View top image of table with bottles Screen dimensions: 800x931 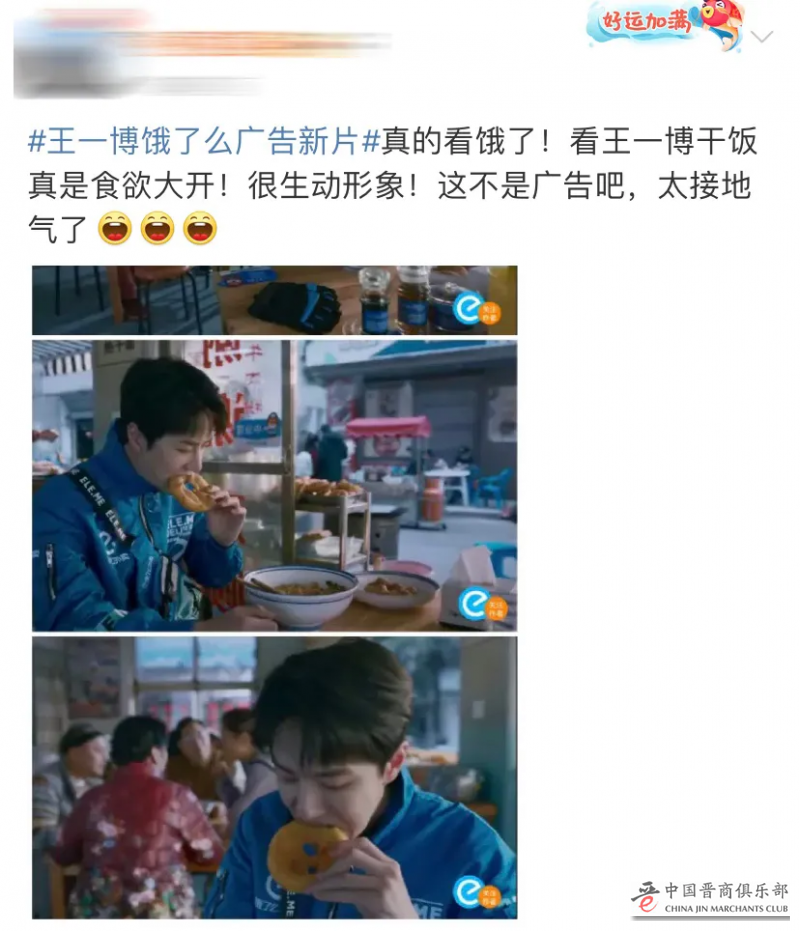[x=274, y=300]
